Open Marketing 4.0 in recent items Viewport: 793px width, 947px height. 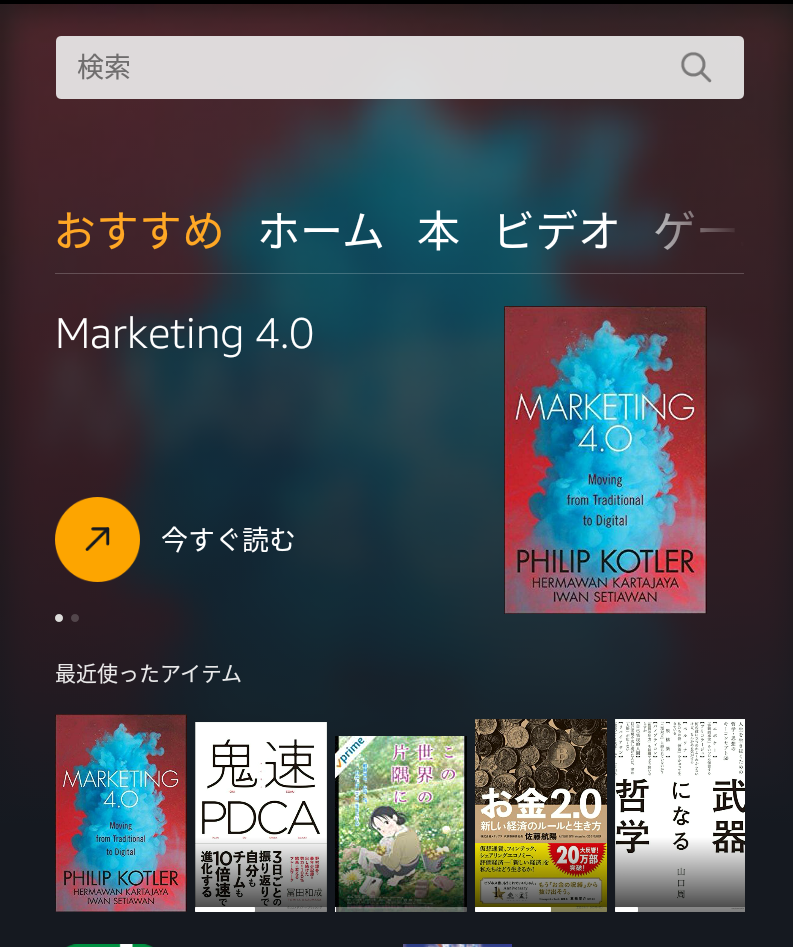pos(121,812)
